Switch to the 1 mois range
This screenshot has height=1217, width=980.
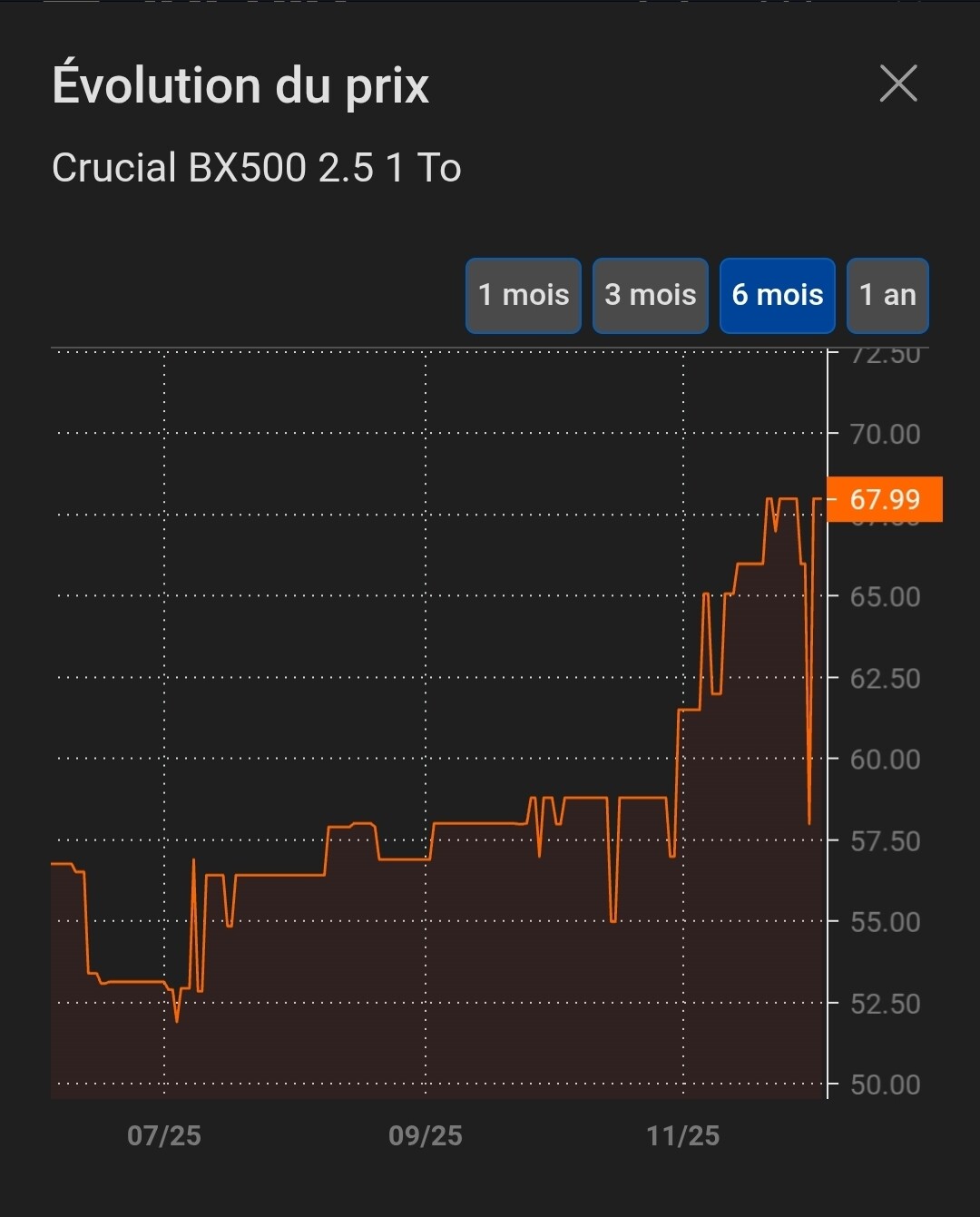524,295
